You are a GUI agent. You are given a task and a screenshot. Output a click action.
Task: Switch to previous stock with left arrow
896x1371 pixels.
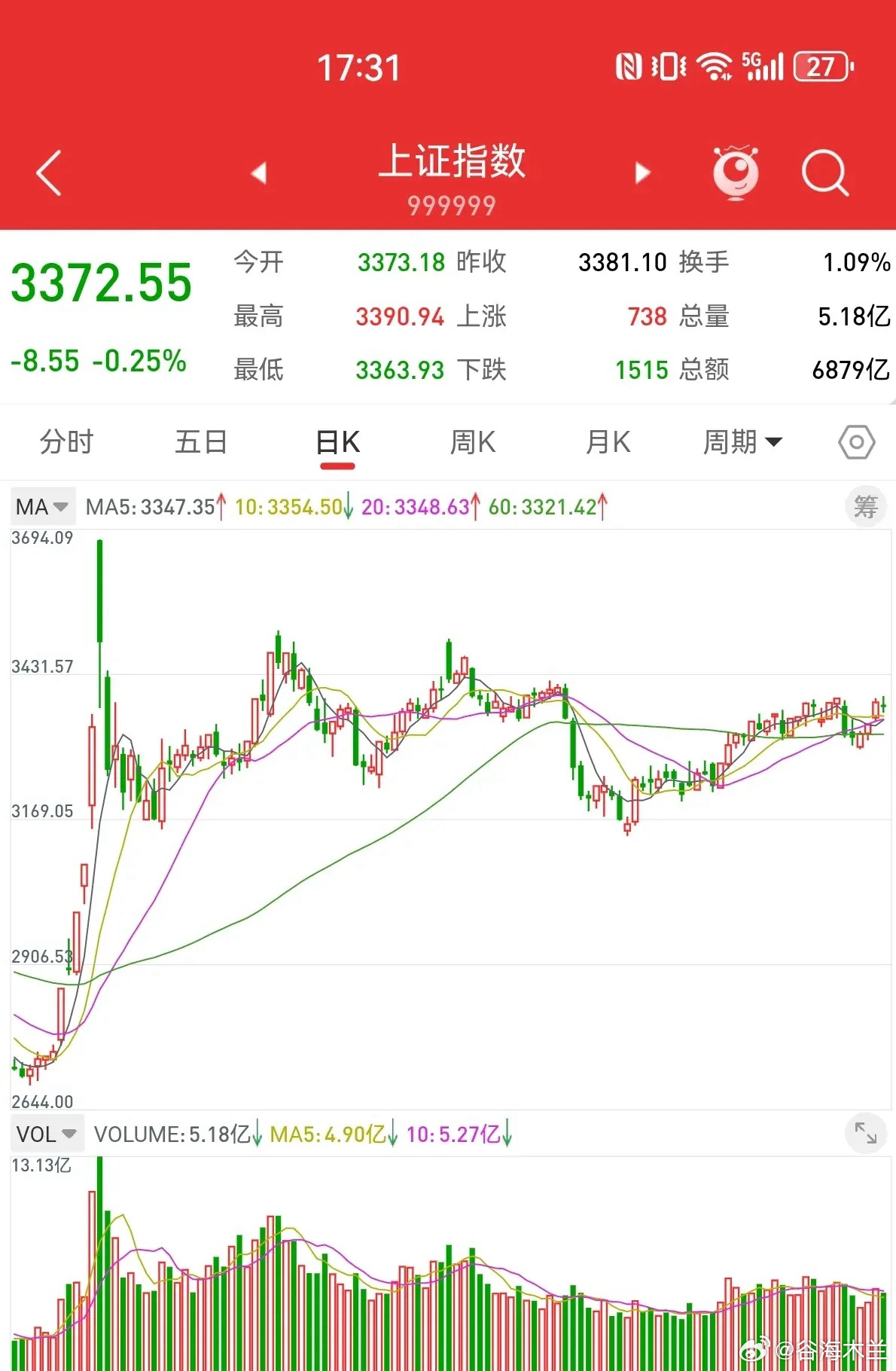click(258, 172)
